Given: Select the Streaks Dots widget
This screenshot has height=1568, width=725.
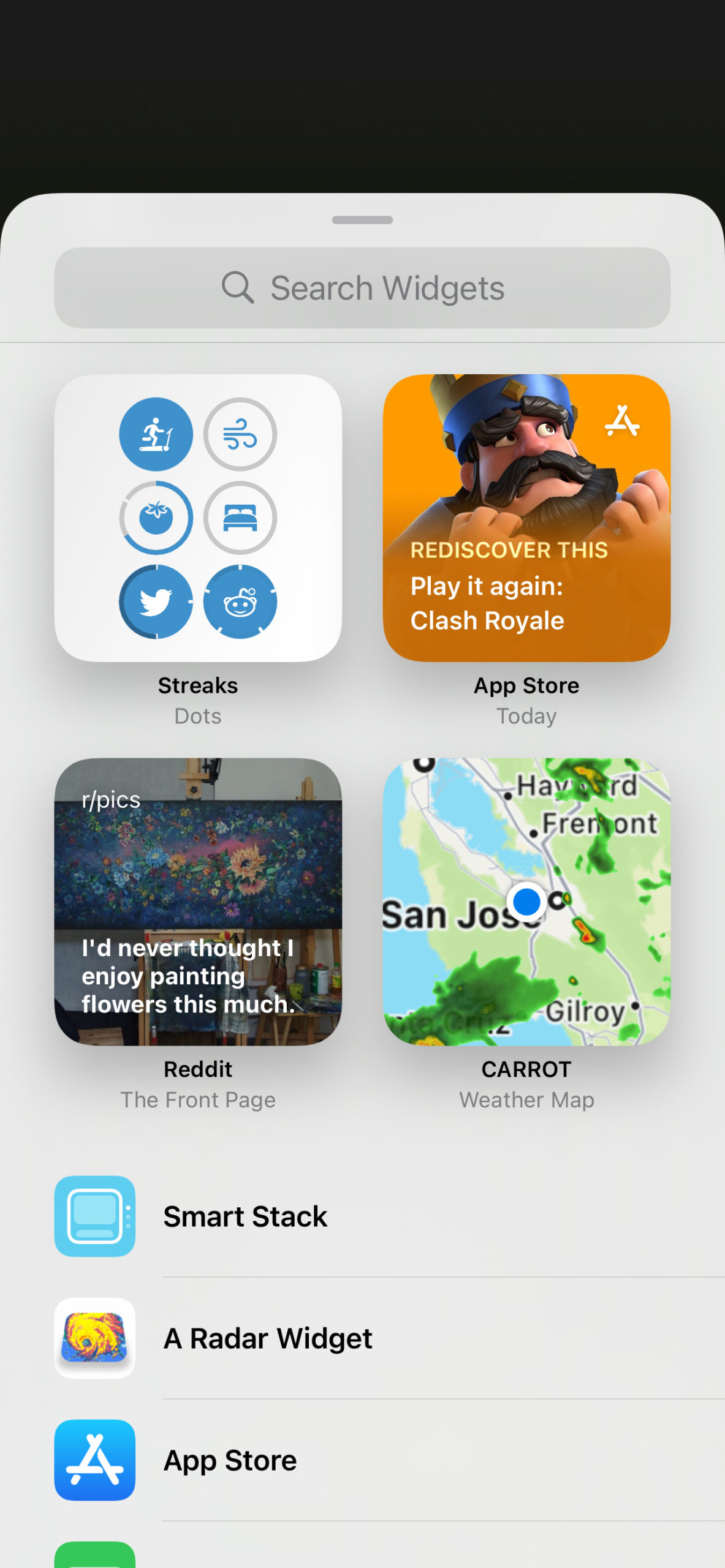Looking at the screenshot, I should [x=198, y=518].
